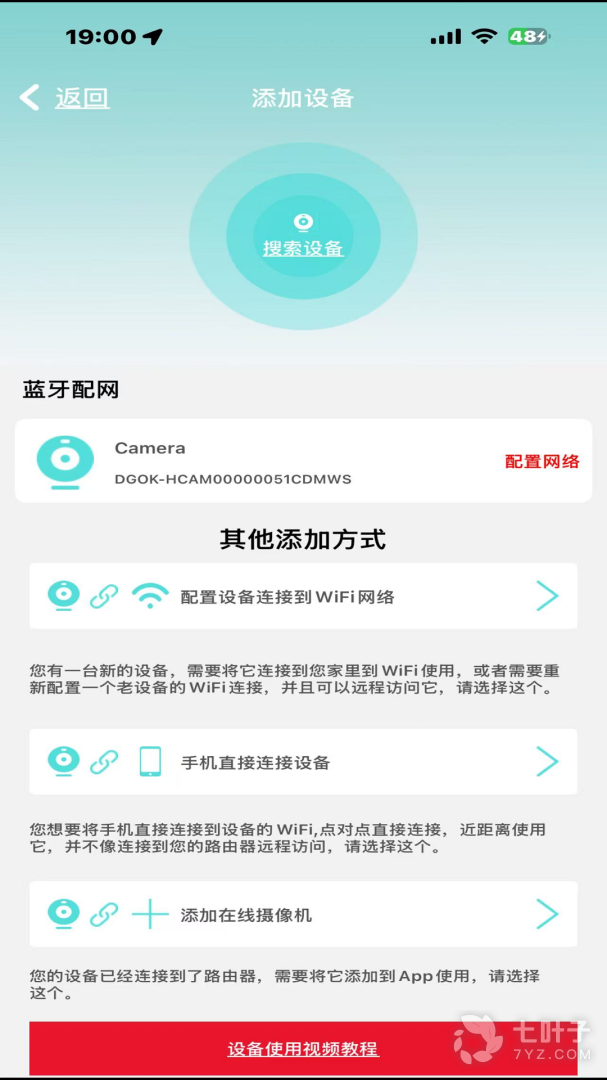Viewport: 607px width, 1080px height.
Task: Select 手机直接连接设备 option
Action: pyautogui.click(x=303, y=762)
